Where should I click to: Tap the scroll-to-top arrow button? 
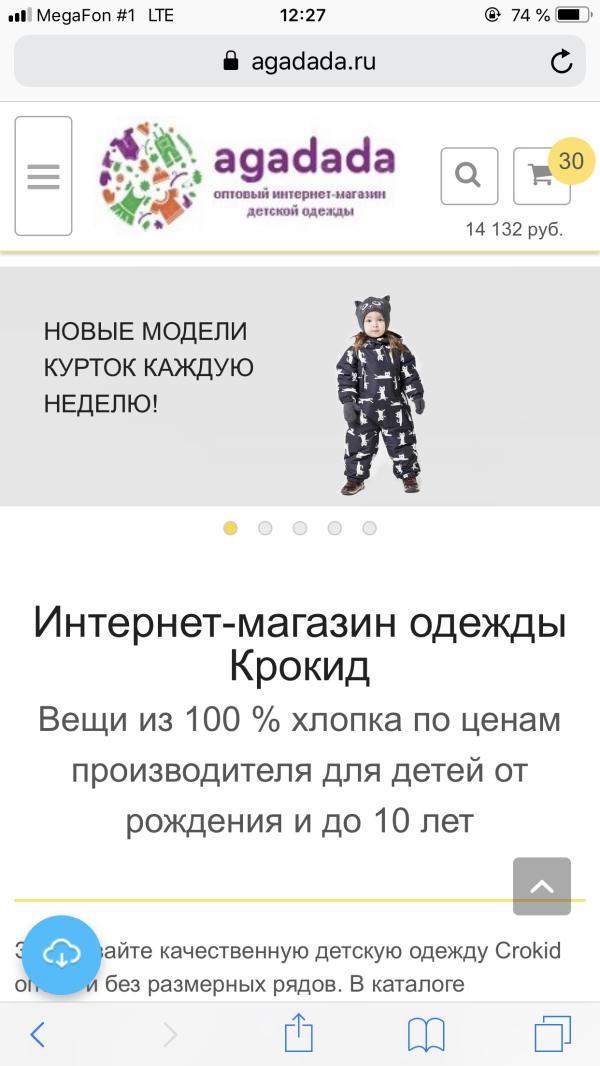tap(542, 886)
